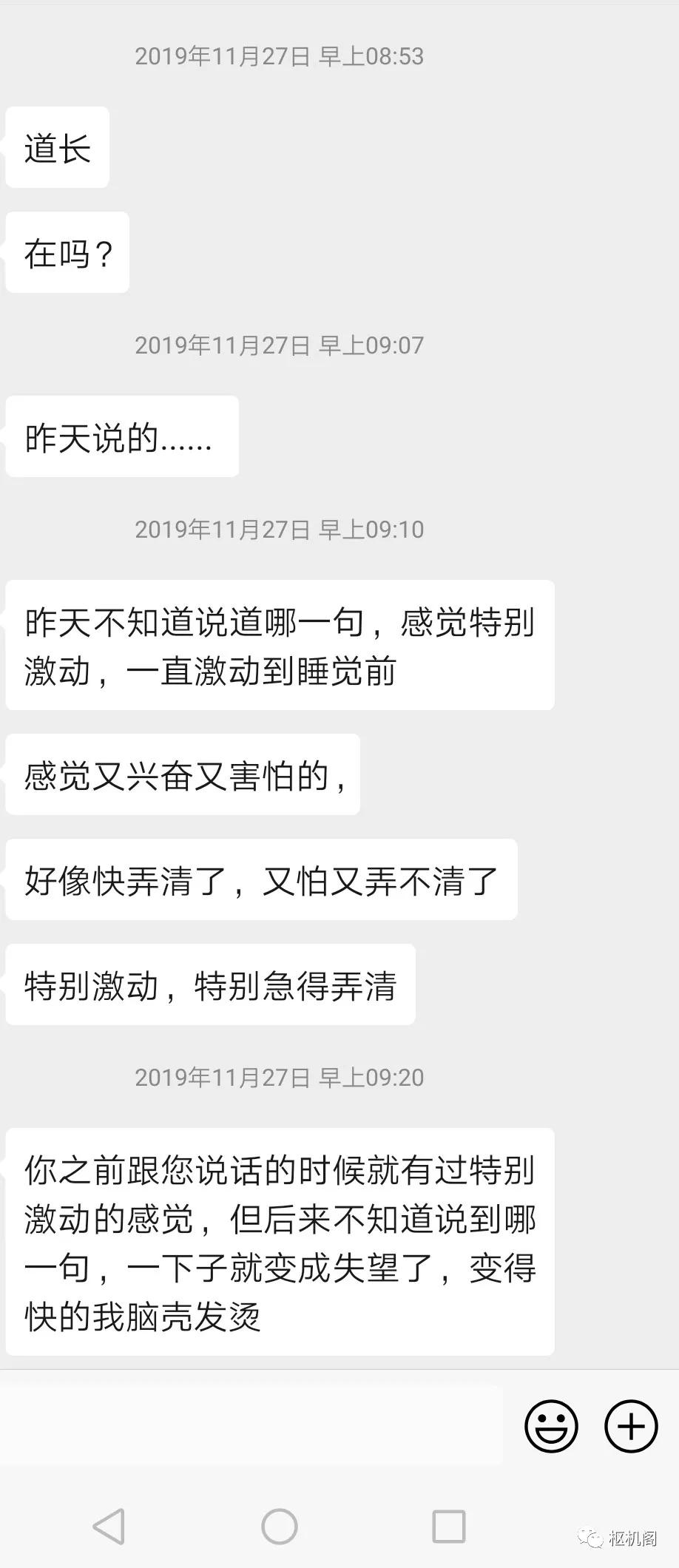Focus the message input field
This screenshot has height=1568, width=679.
coord(251,1426)
